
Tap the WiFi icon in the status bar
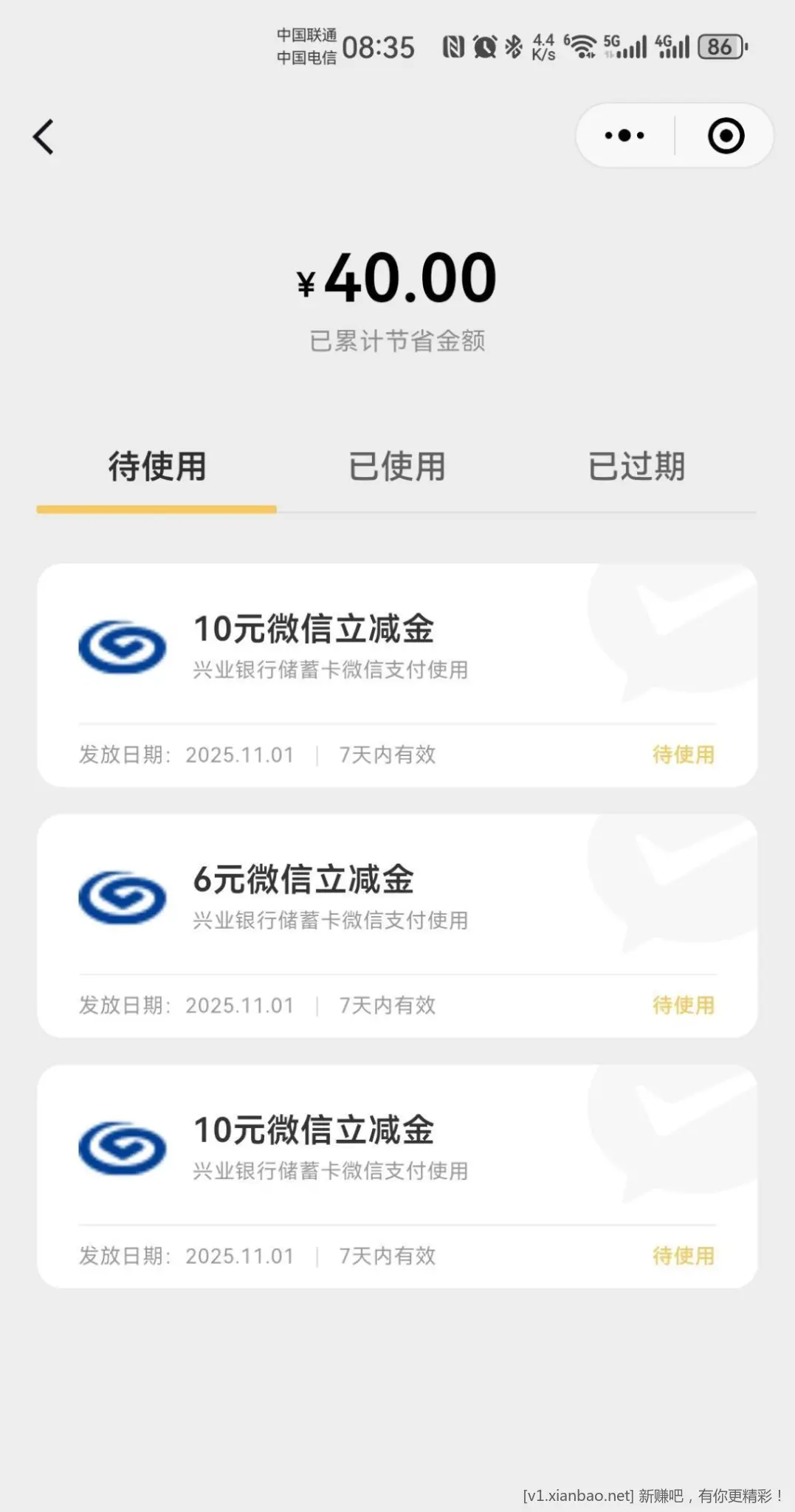pyautogui.click(x=582, y=47)
